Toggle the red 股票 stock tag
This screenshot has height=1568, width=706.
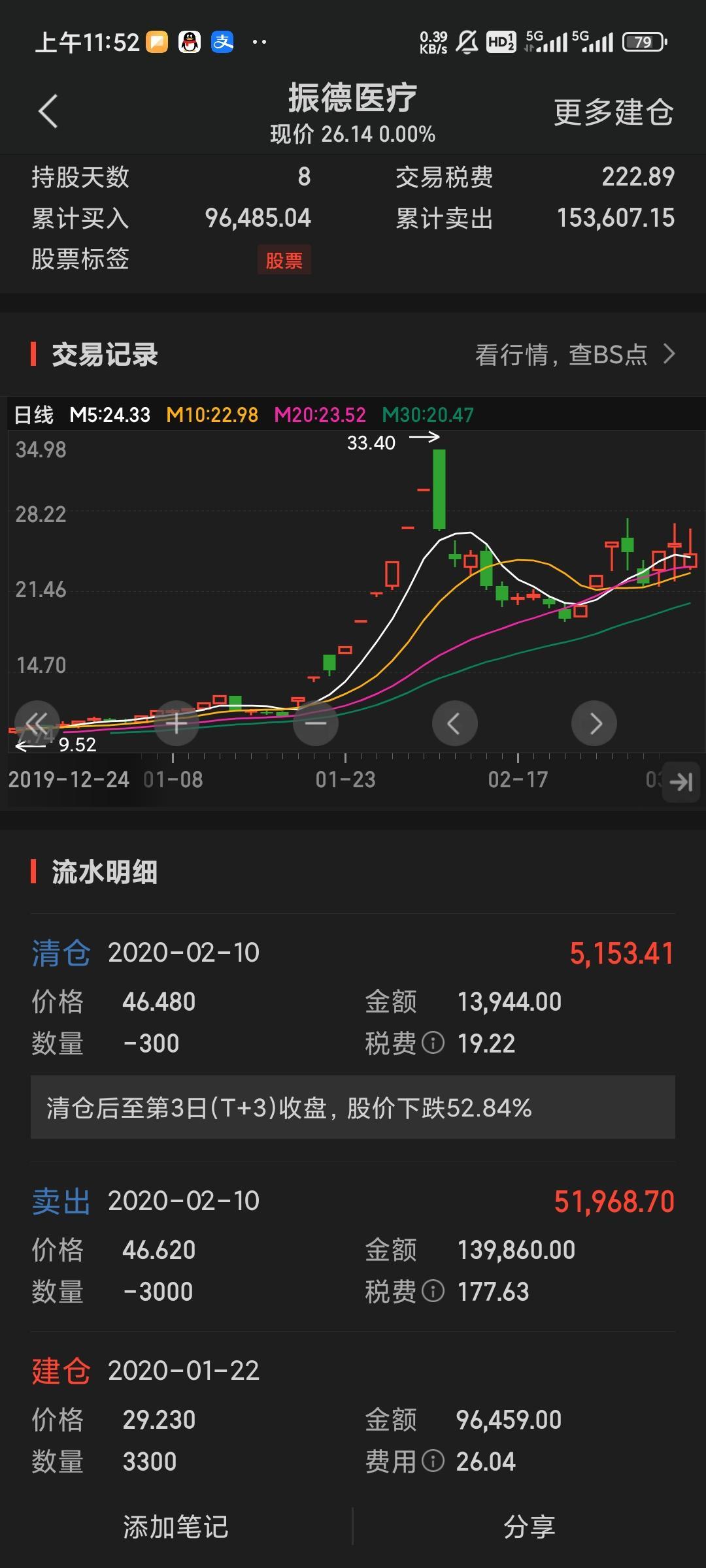(286, 259)
